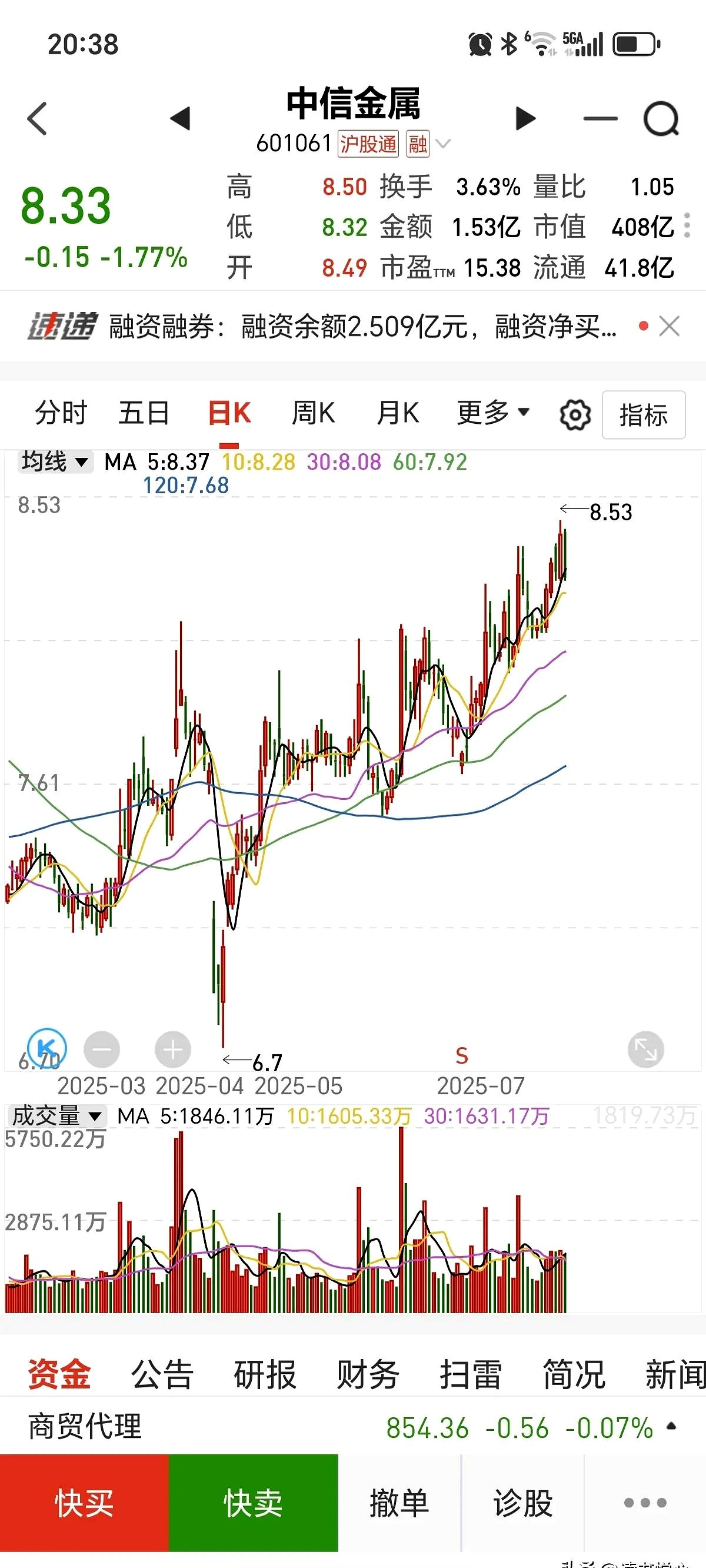
Task: Tap the K-line mode icon on chart
Action: (49, 1049)
